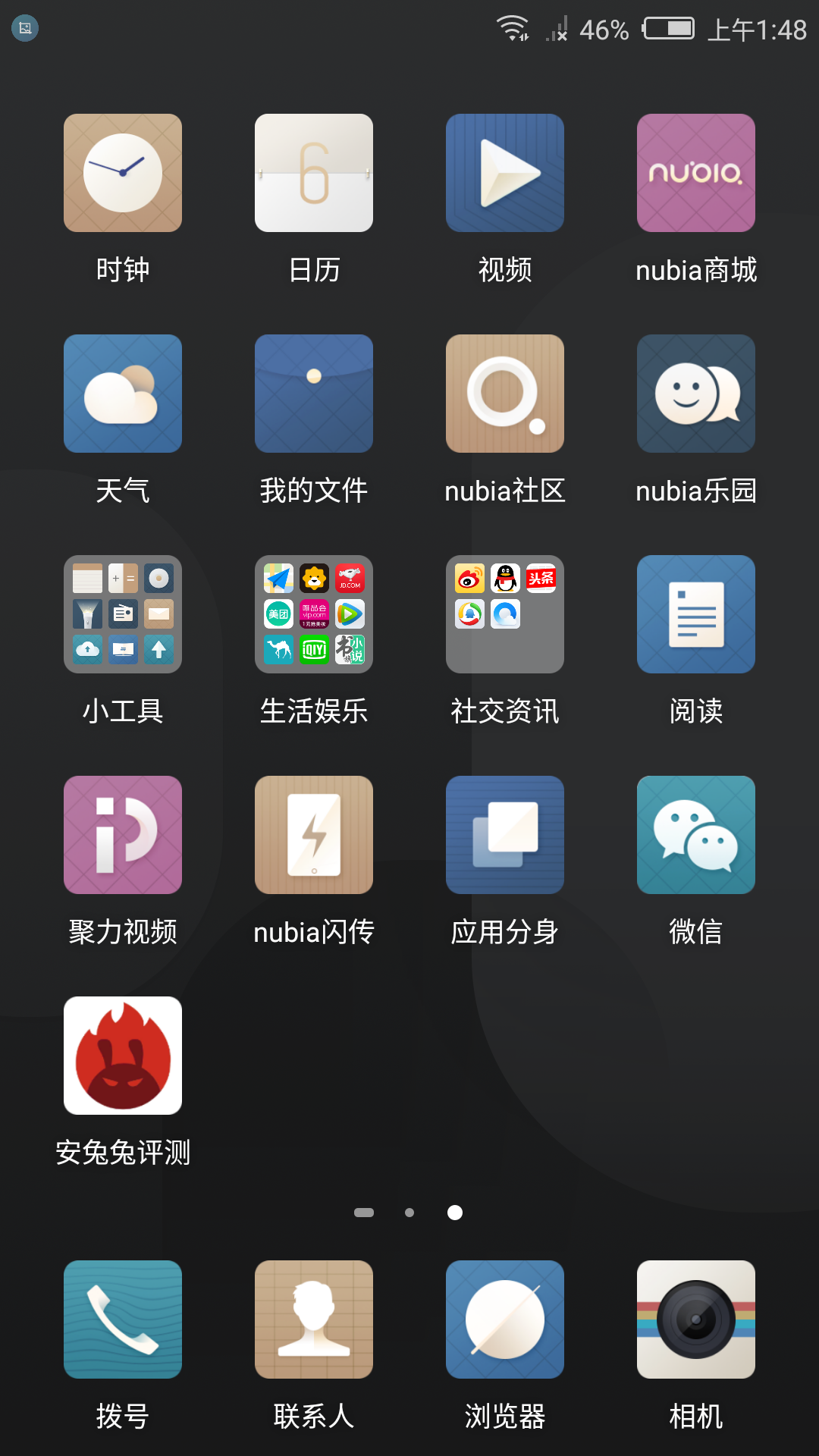
Task: Open 微信 WeChat
Action: pos(696,835)
